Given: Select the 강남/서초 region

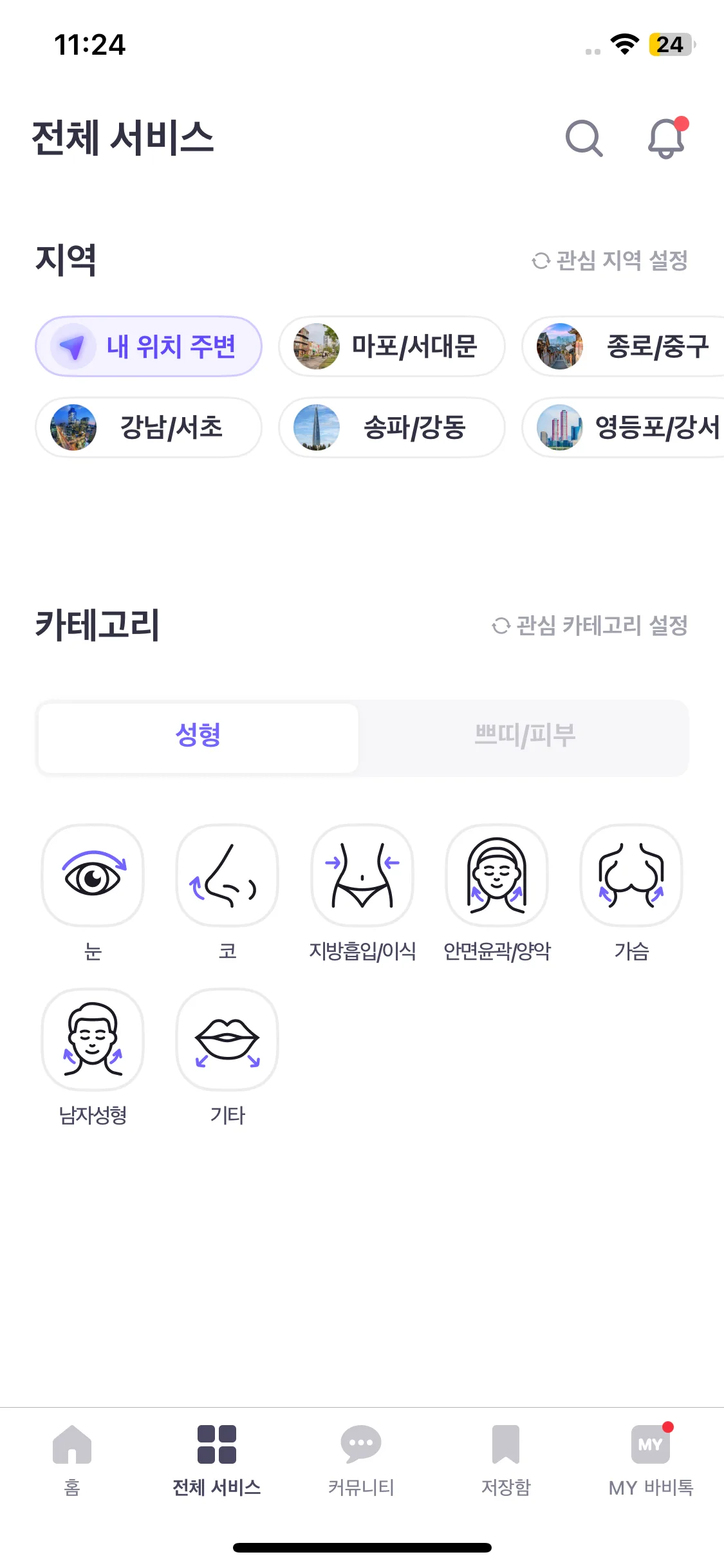Looking at the screenshot, I should point(149,427).
